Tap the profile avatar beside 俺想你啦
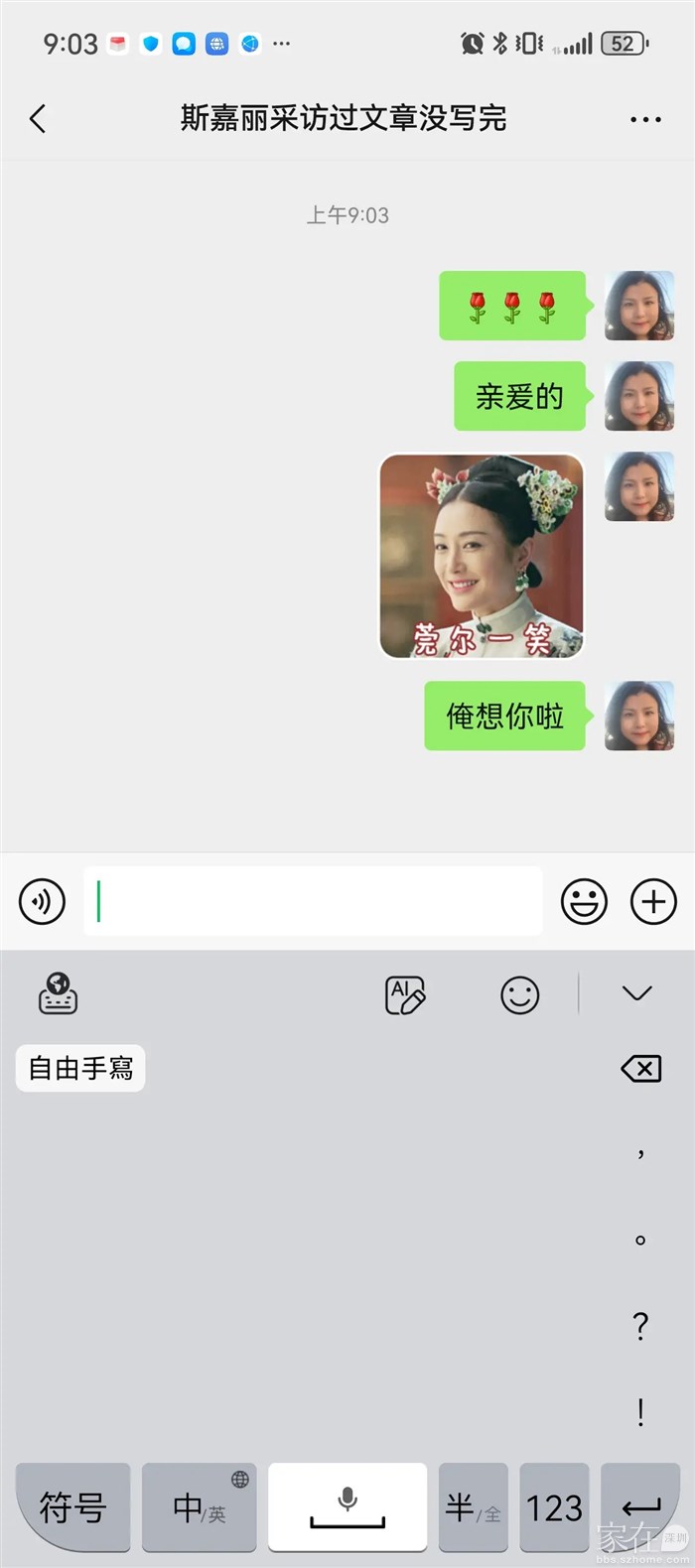 click(x=639, y=716)
